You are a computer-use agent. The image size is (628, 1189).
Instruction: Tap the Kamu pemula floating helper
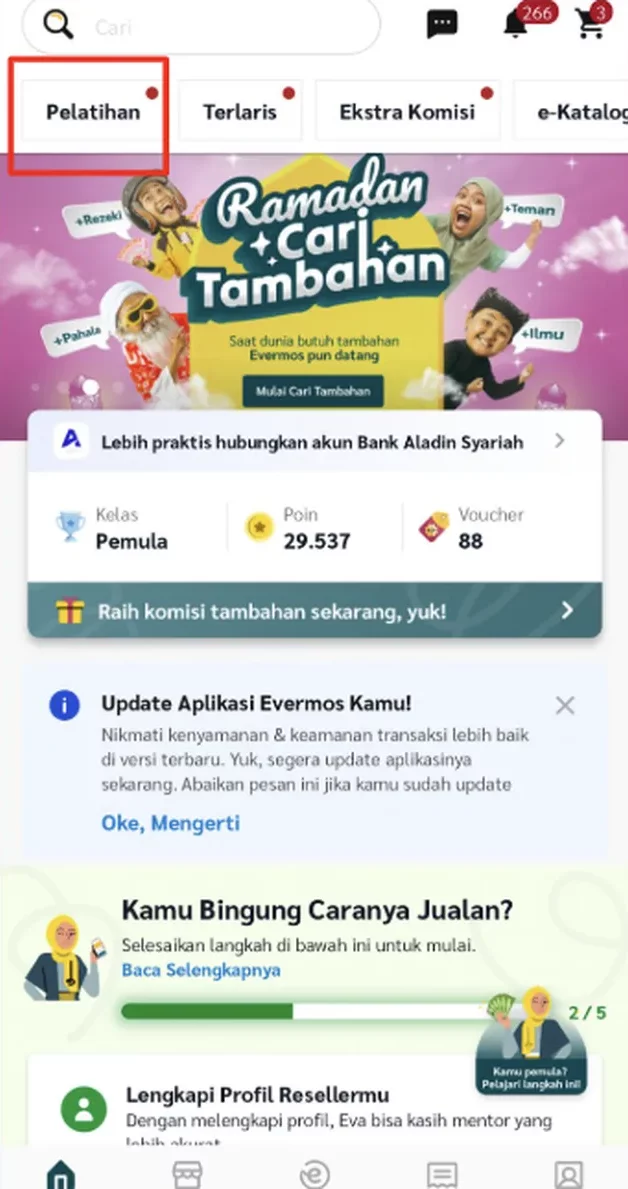[x=531, y=1045]
